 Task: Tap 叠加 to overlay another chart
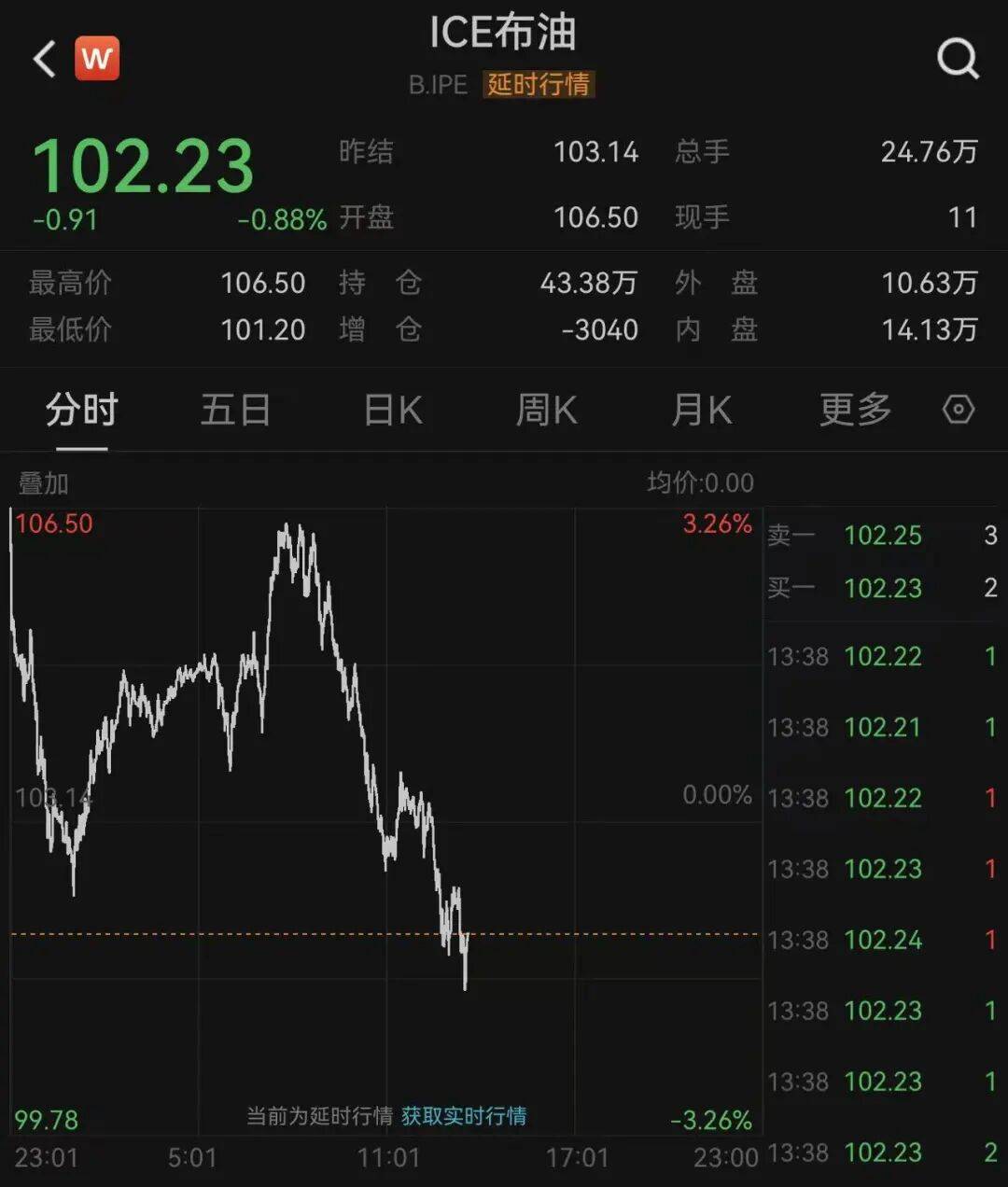click(44, 483)
